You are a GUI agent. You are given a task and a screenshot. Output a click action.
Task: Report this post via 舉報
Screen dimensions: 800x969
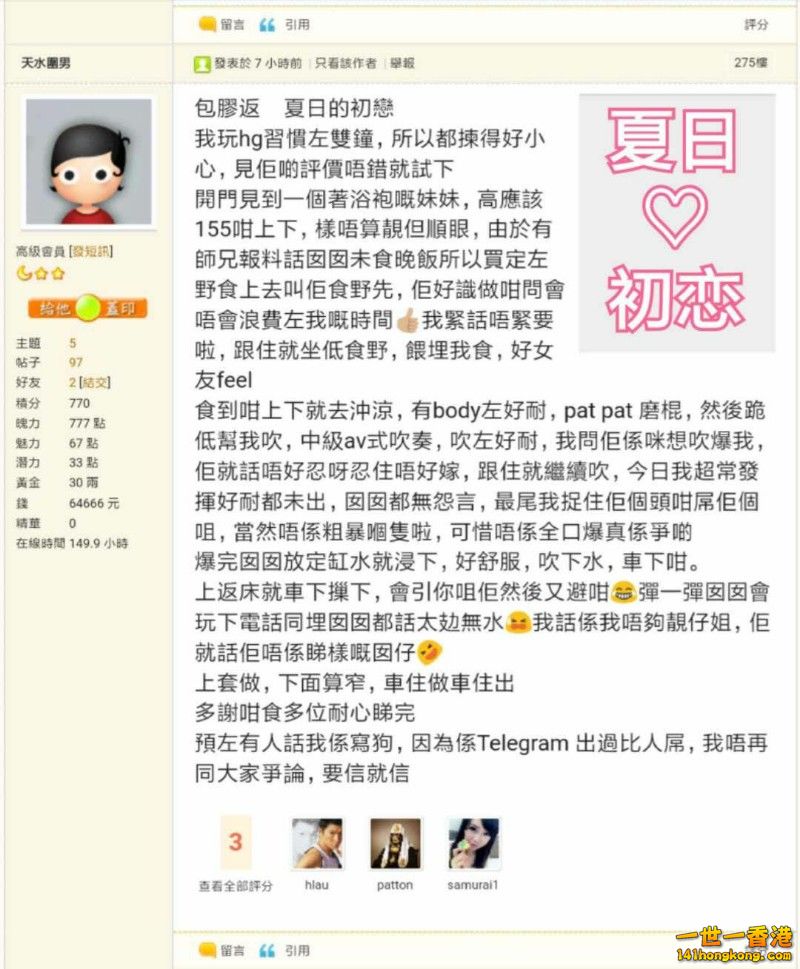402,63
